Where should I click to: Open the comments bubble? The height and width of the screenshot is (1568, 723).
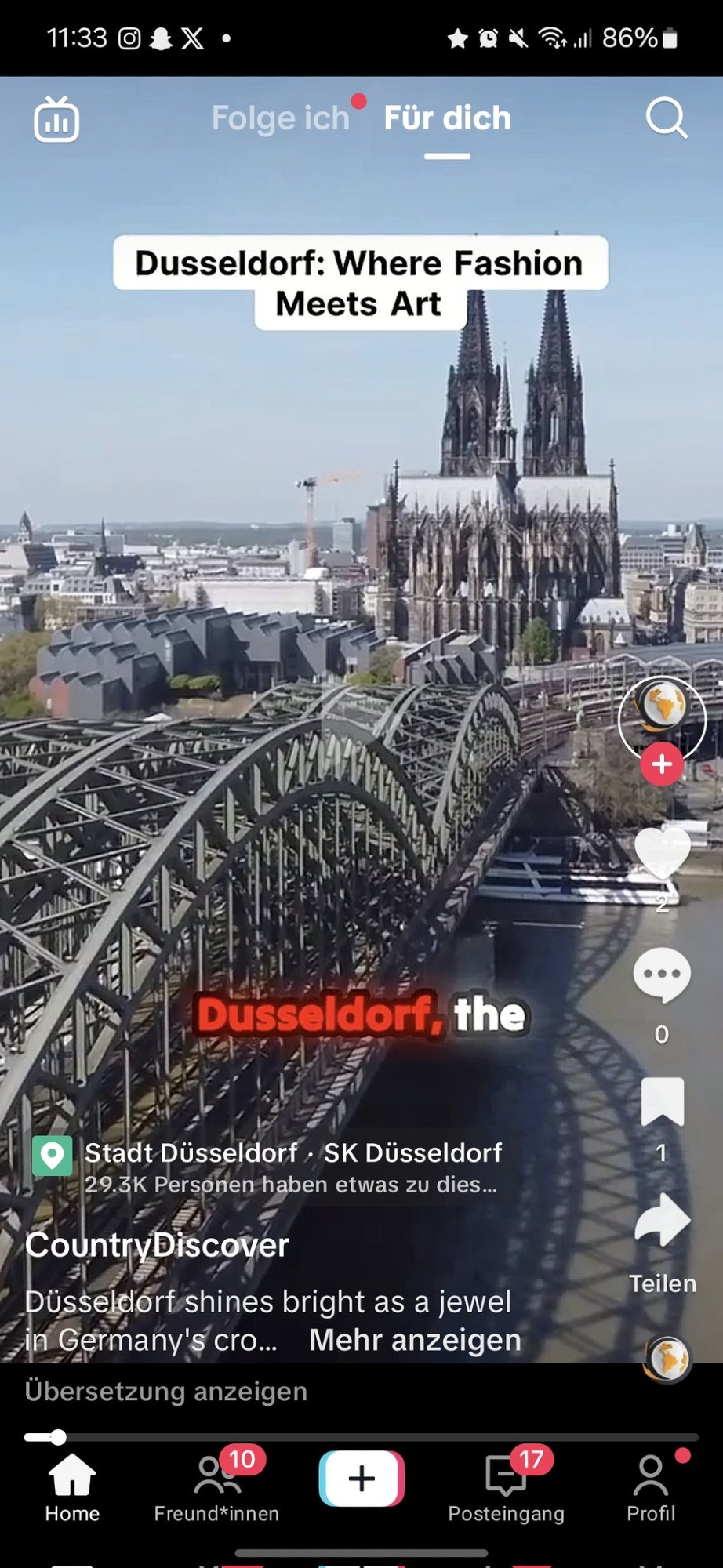pos(662,975)
